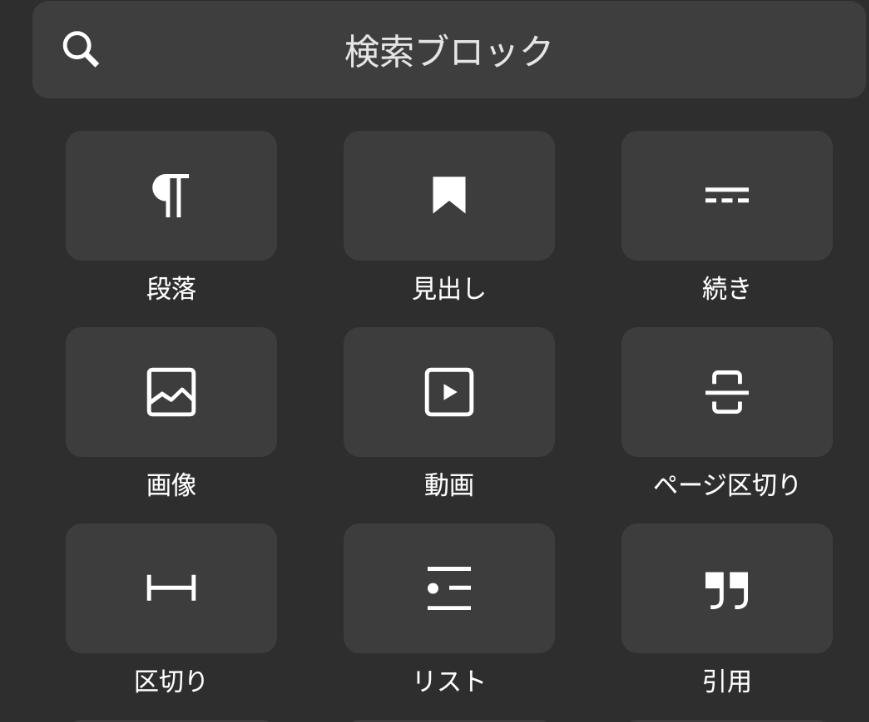Add a 動画 block
This screenshot has width=869, height=722.
point(449,392)
